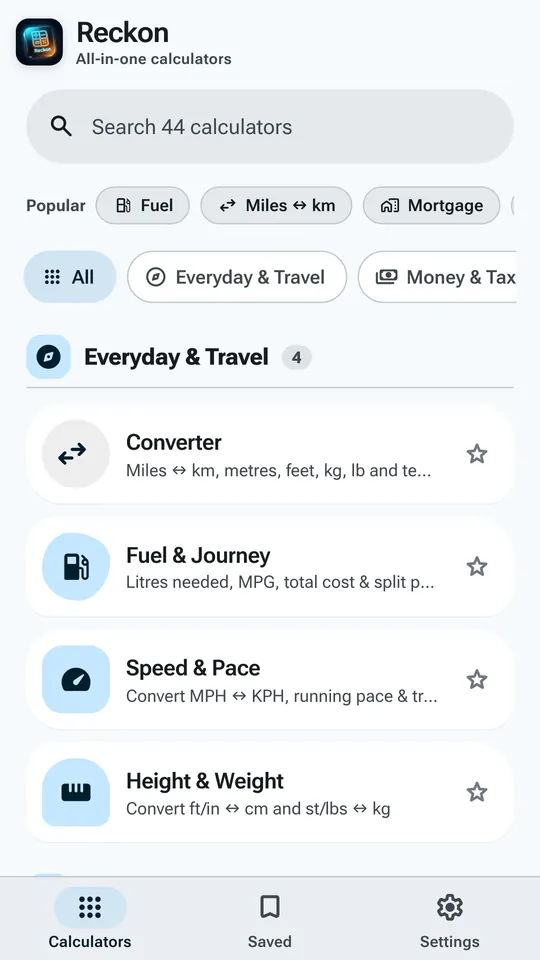Screen dimensions: 540x960
Task: Open the Speed & Pace calculator
Action: [x=269, y=679]
